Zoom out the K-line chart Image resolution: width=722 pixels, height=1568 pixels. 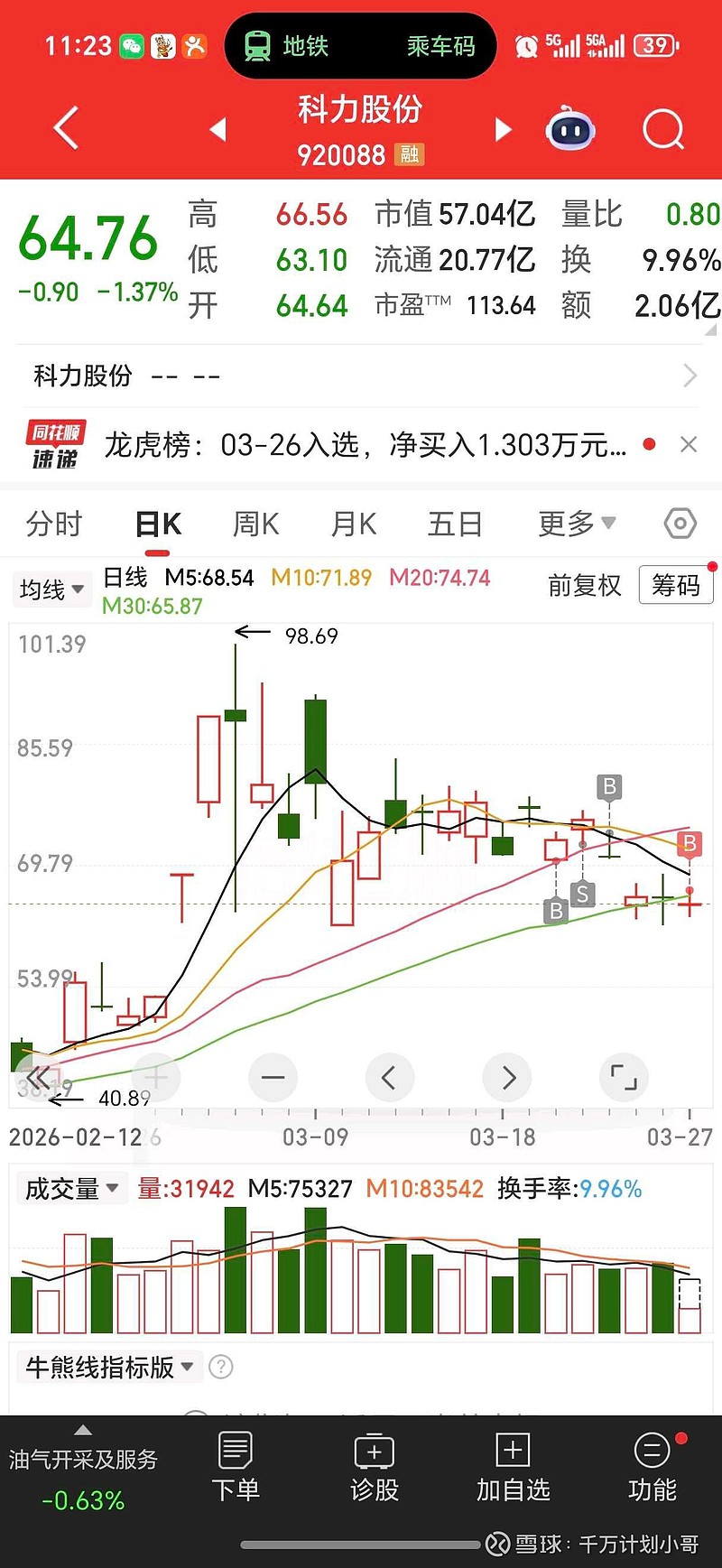[273, 1077]
